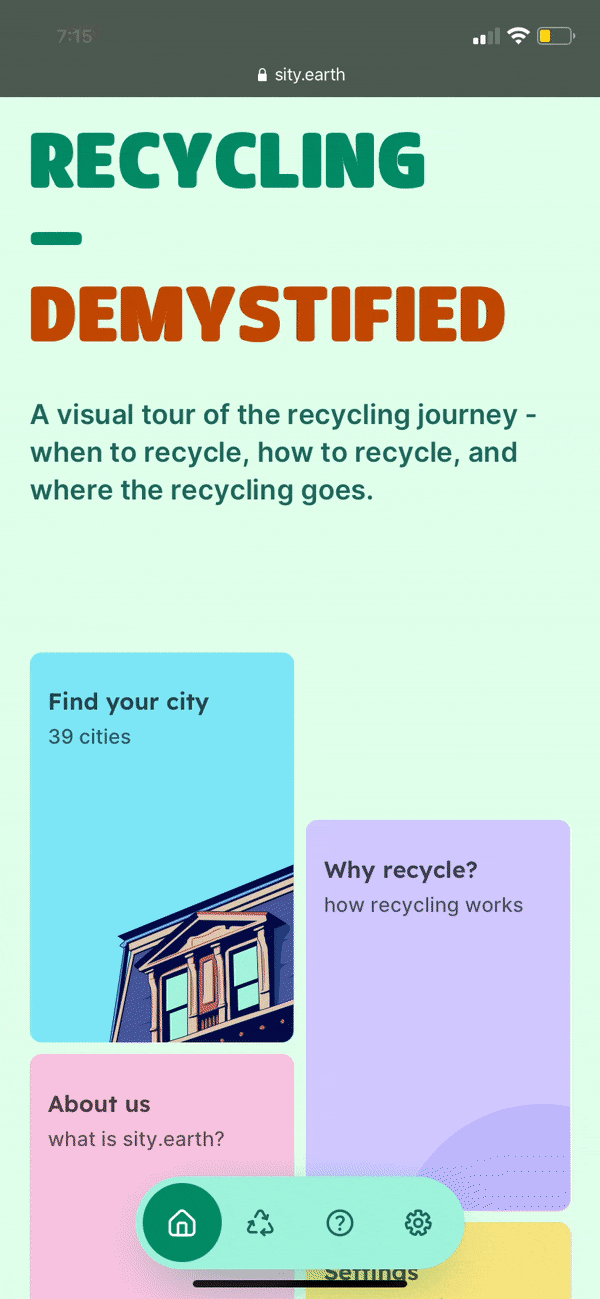Open the settings gear tab
This screenshot has width=600, height=1299.
tap(418, 1222)
